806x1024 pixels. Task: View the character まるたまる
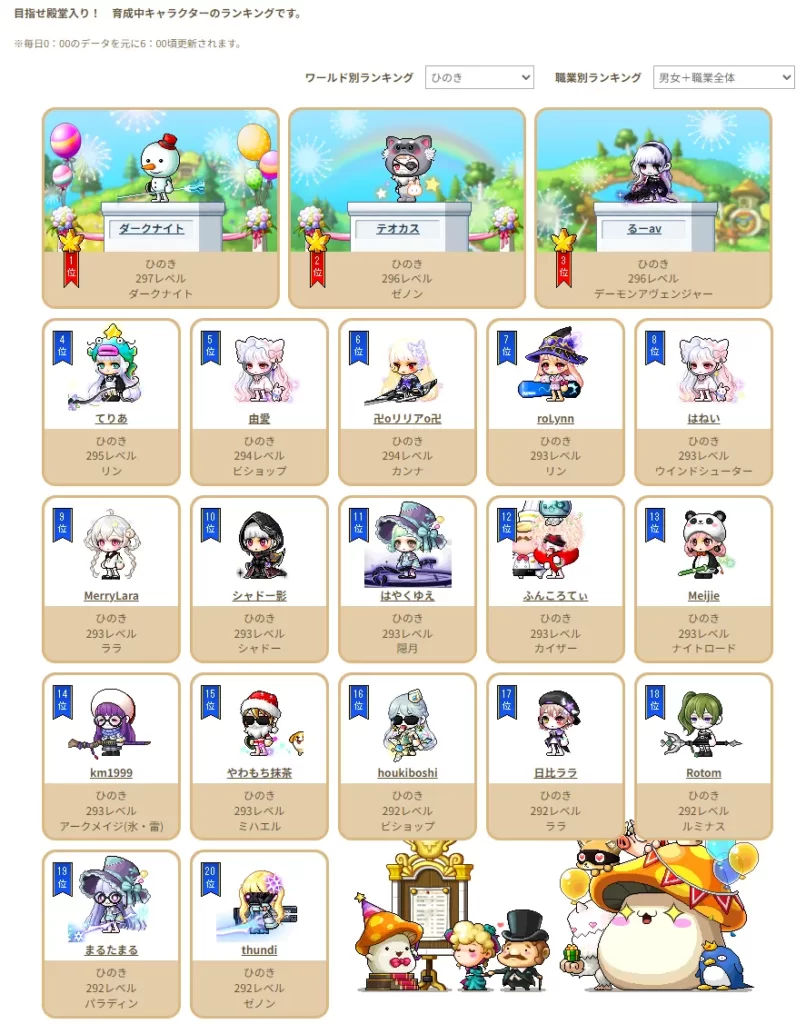coord(111,950)
